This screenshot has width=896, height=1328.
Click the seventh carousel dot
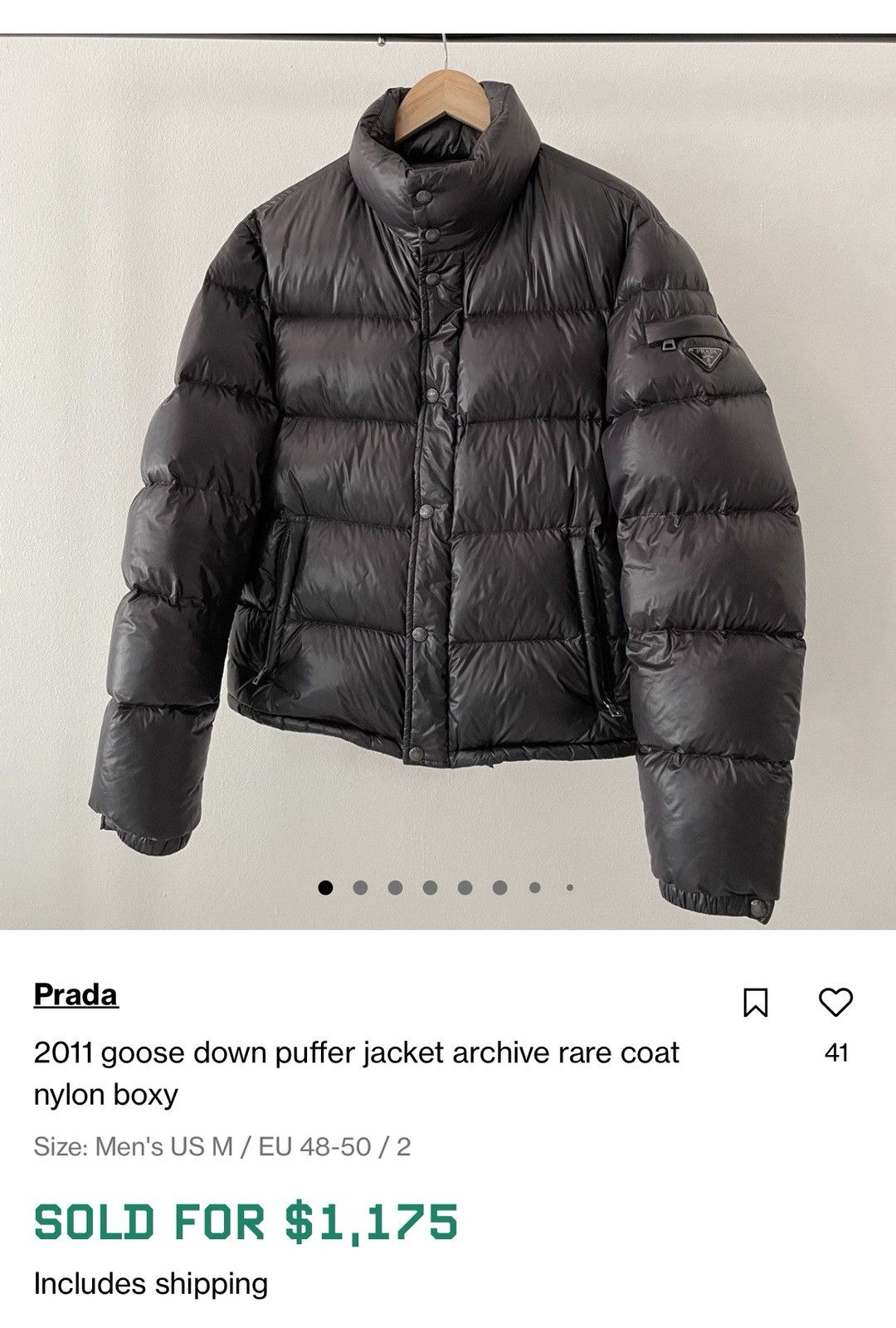point(533,887)
